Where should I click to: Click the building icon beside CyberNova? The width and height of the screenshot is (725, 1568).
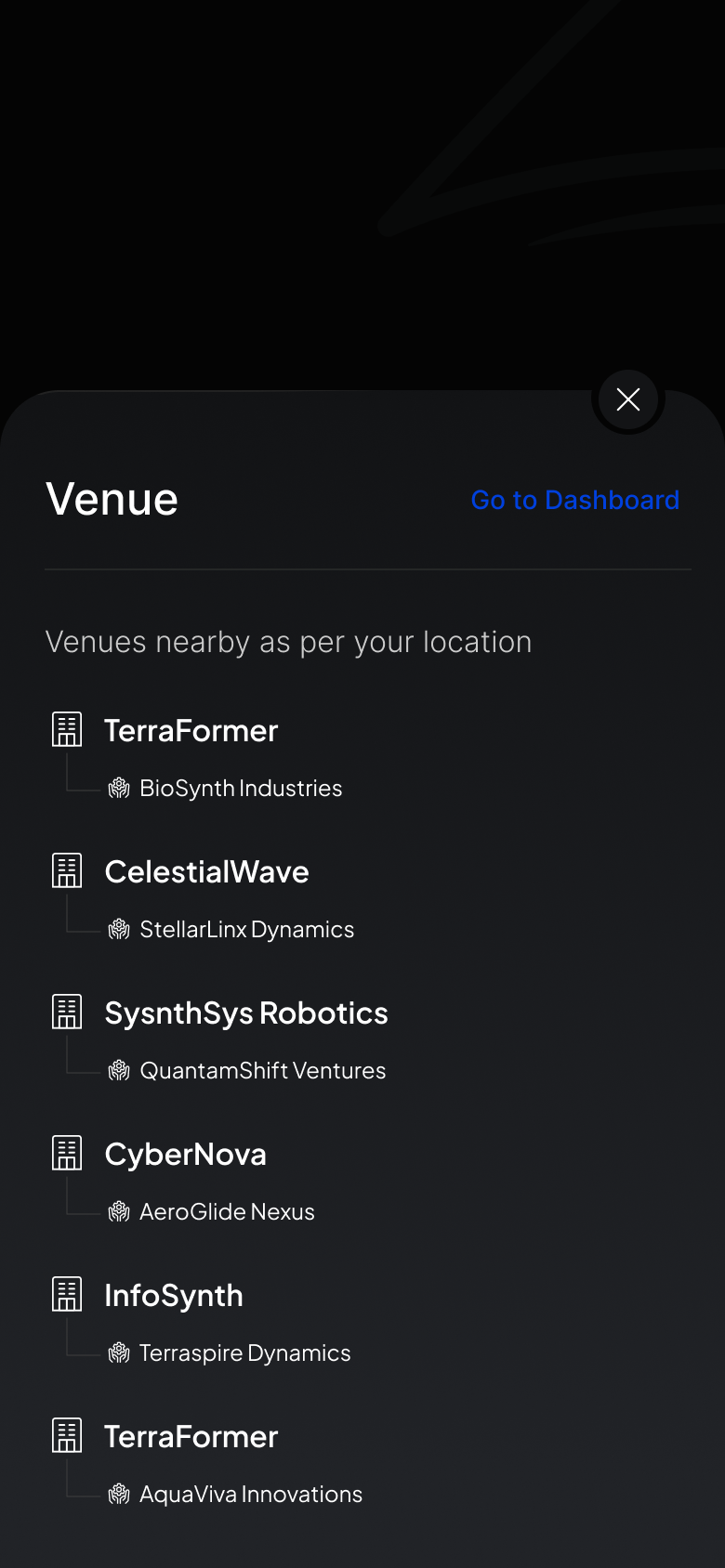66,1153
